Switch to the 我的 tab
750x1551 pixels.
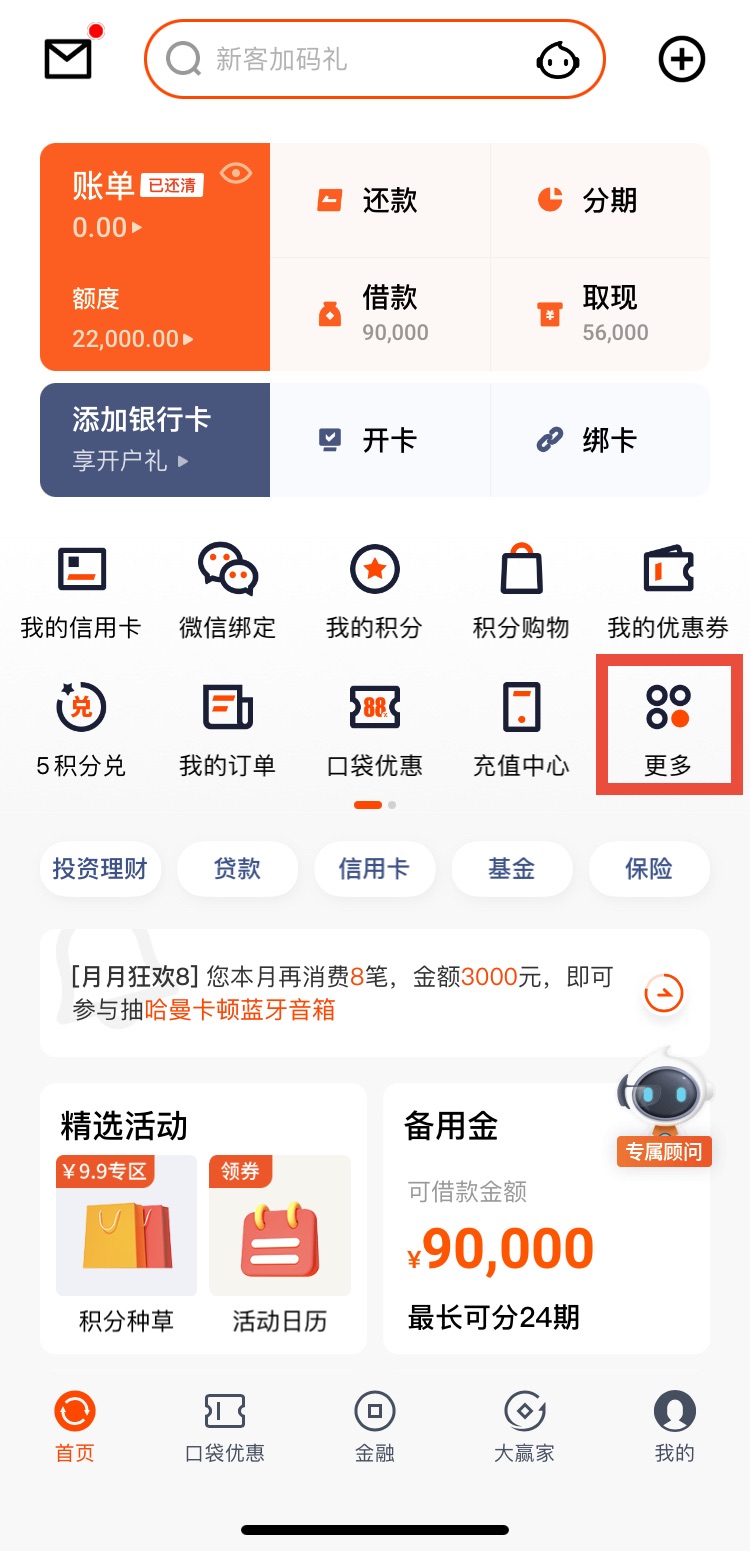pos(674,1426)
